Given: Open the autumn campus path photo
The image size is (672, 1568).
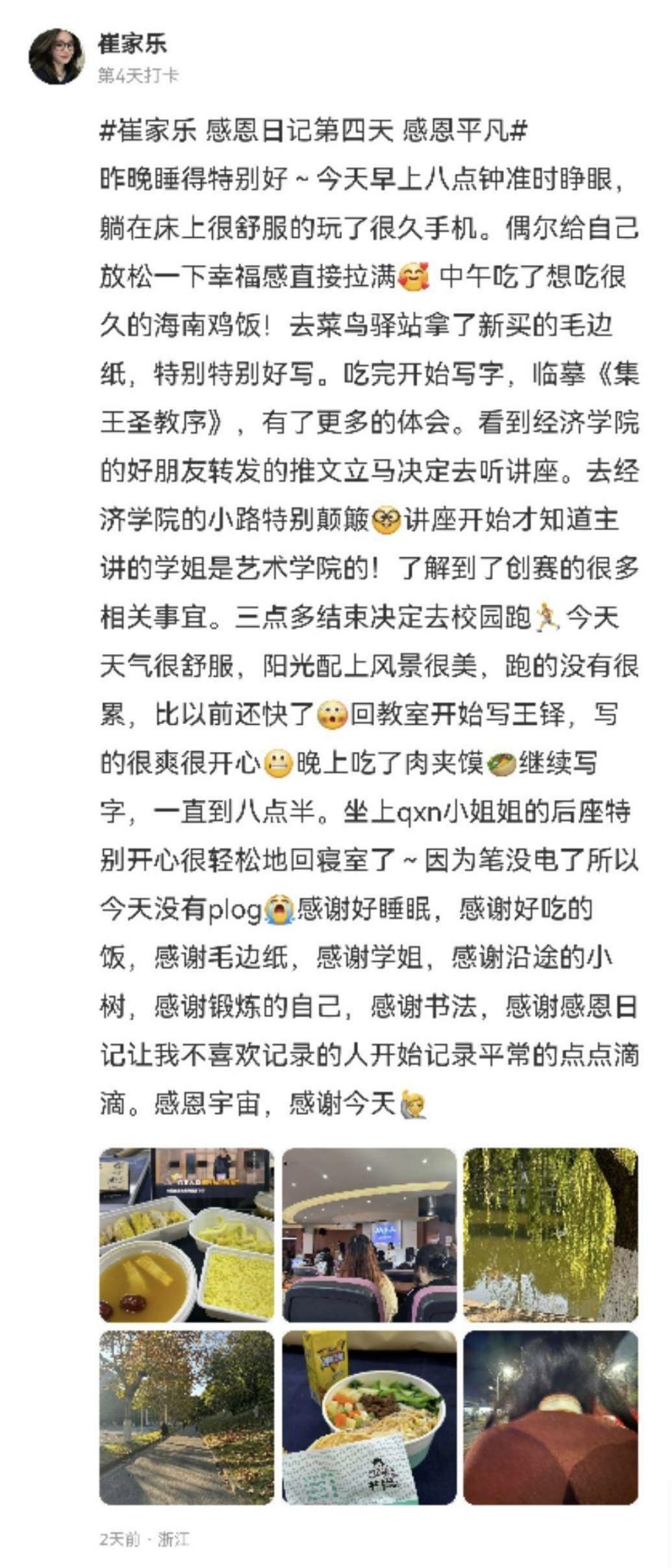Looking at the screenshot, I should coord(186,1416).
